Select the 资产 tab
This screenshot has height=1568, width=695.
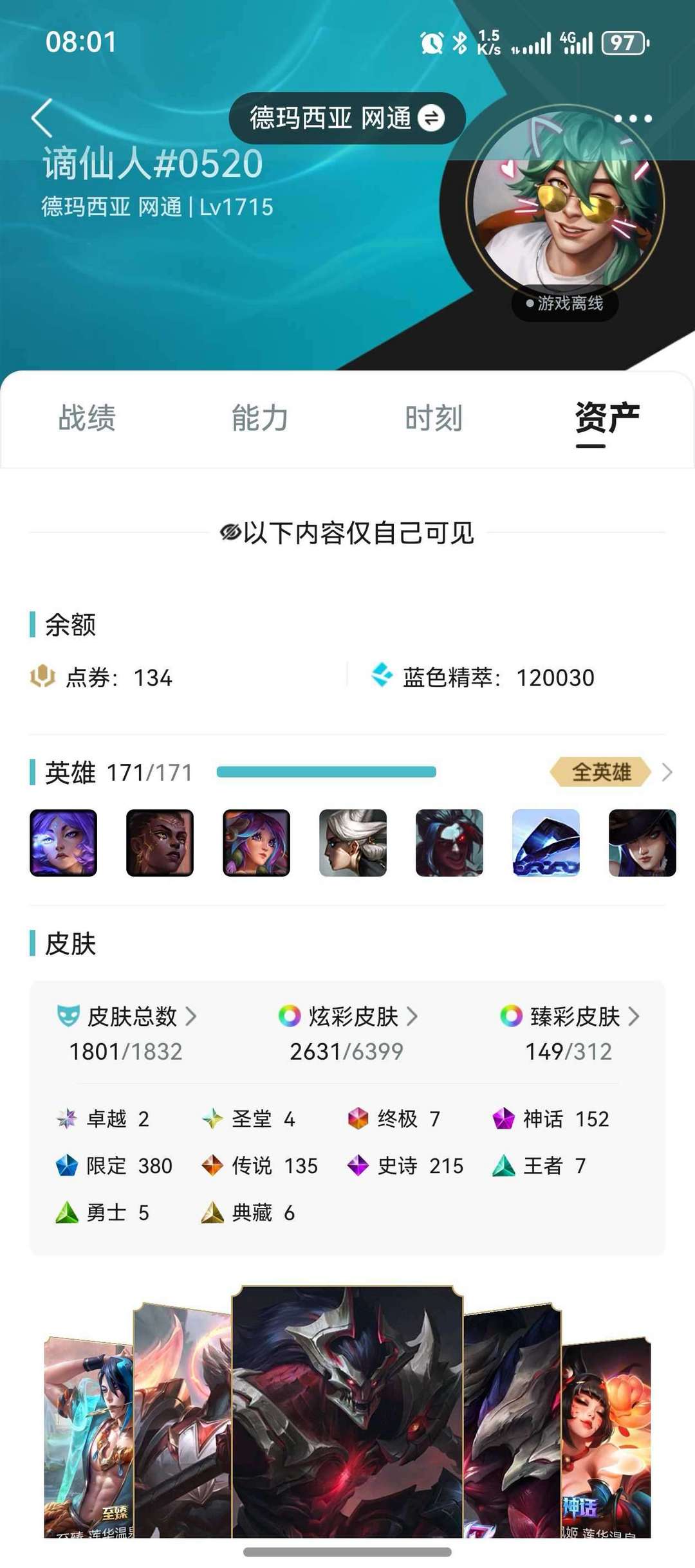[x=607, y=418]
